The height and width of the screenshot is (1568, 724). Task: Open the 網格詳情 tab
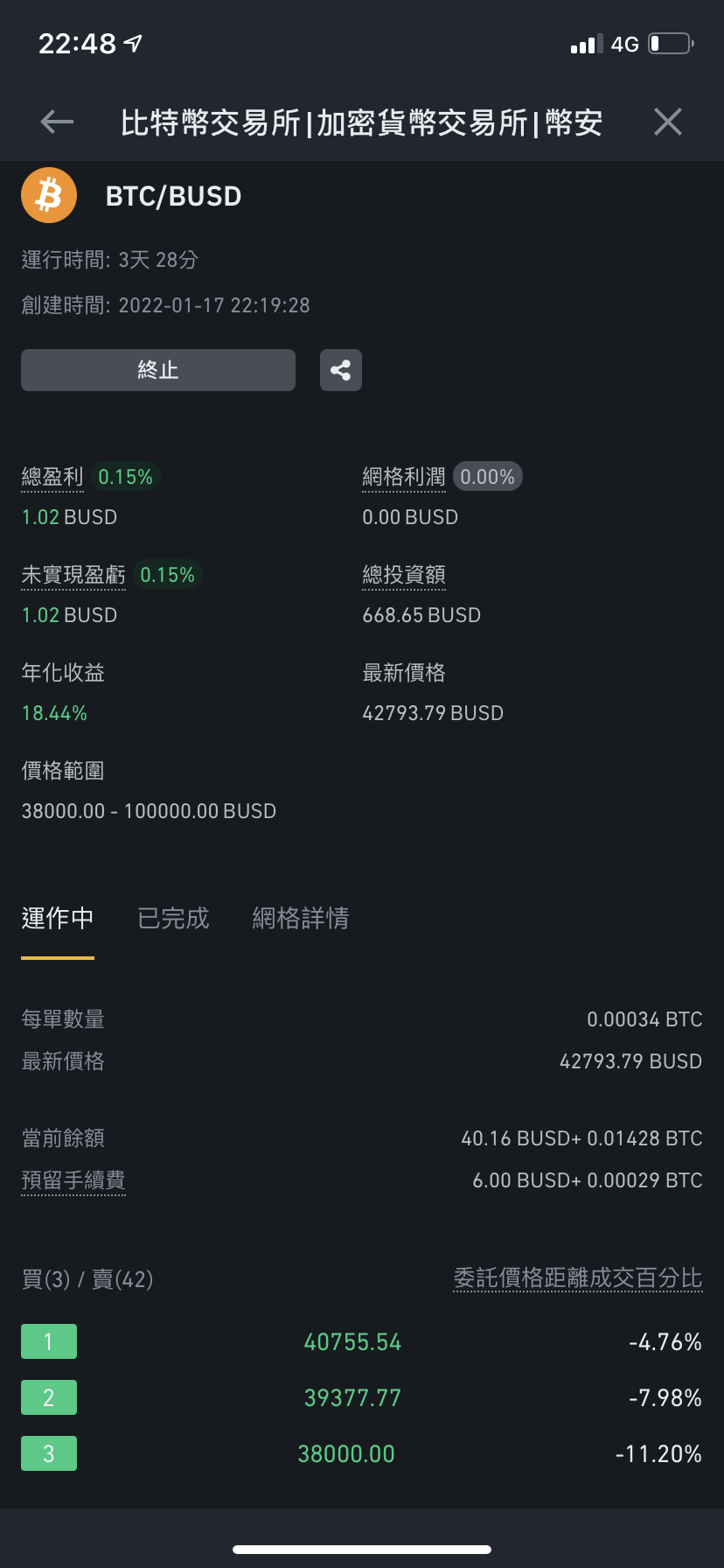point(300,918)
